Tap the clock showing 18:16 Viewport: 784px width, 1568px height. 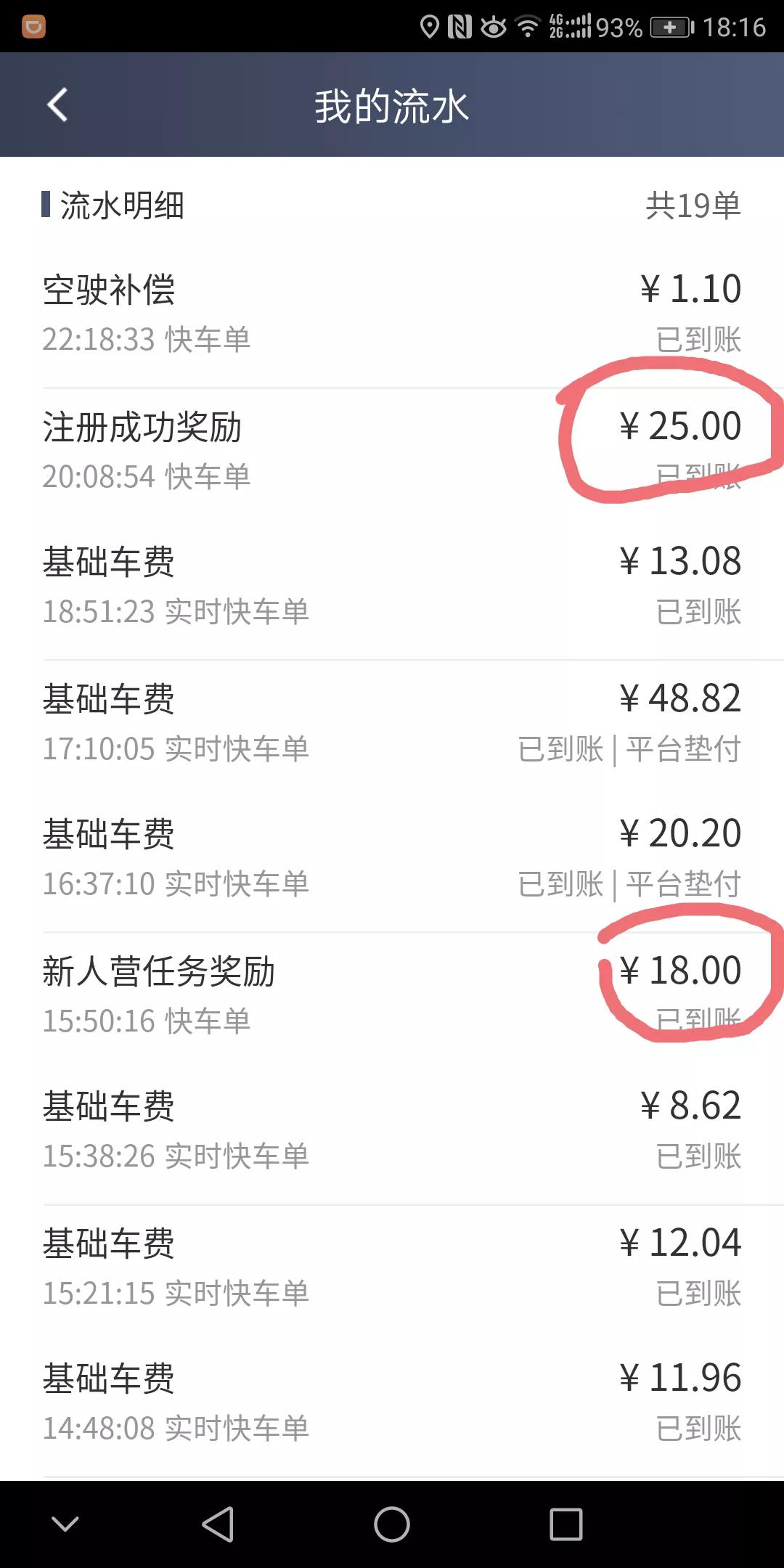733,26
